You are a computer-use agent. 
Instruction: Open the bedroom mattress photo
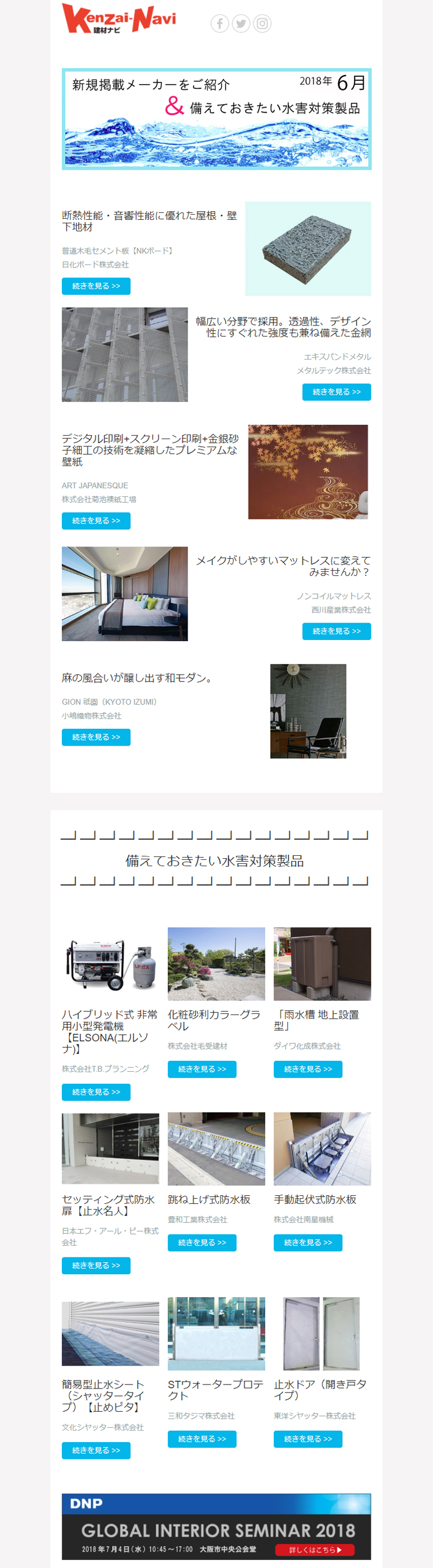pyautogui.click(x=124, y=593)
